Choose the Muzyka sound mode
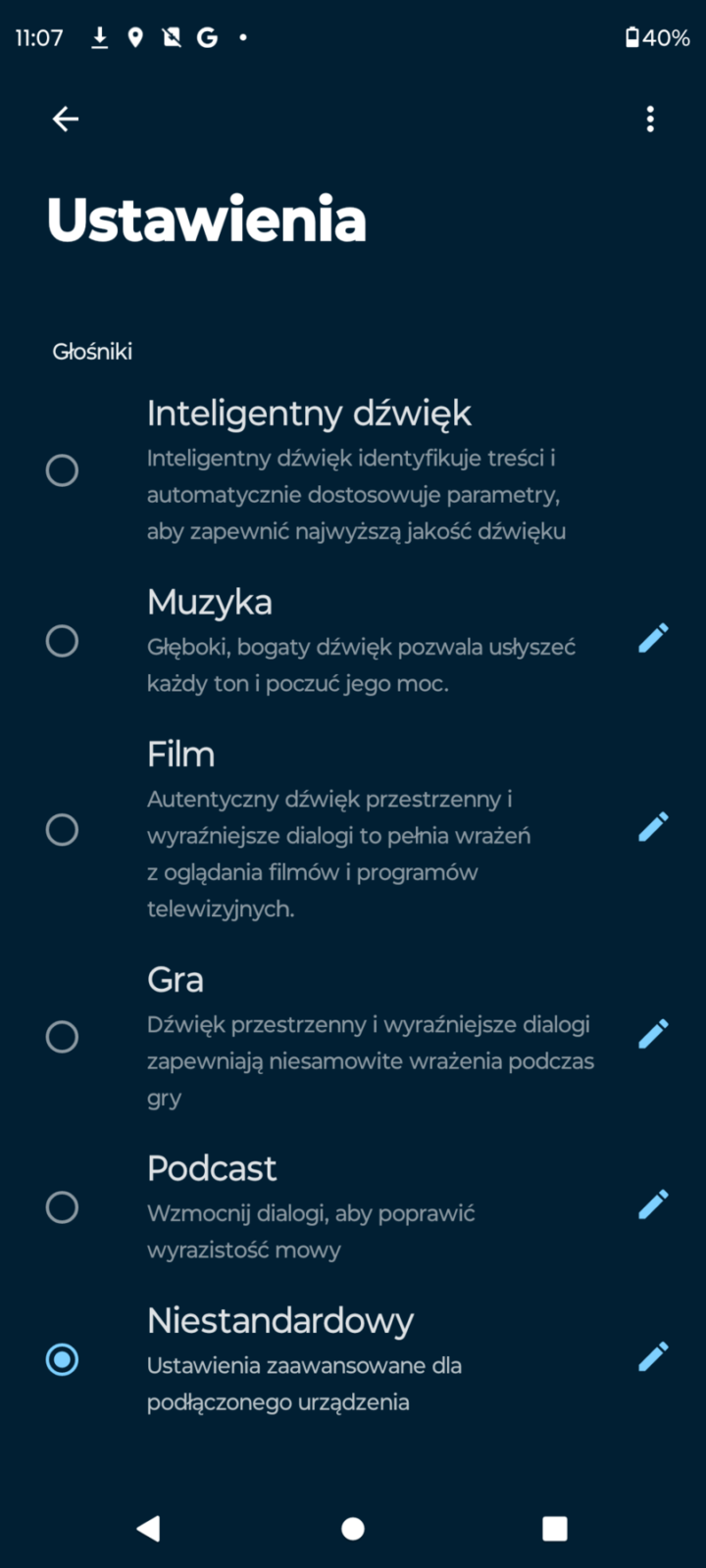The height and width of the screenshot is (1568, 706). coord(62,641)
